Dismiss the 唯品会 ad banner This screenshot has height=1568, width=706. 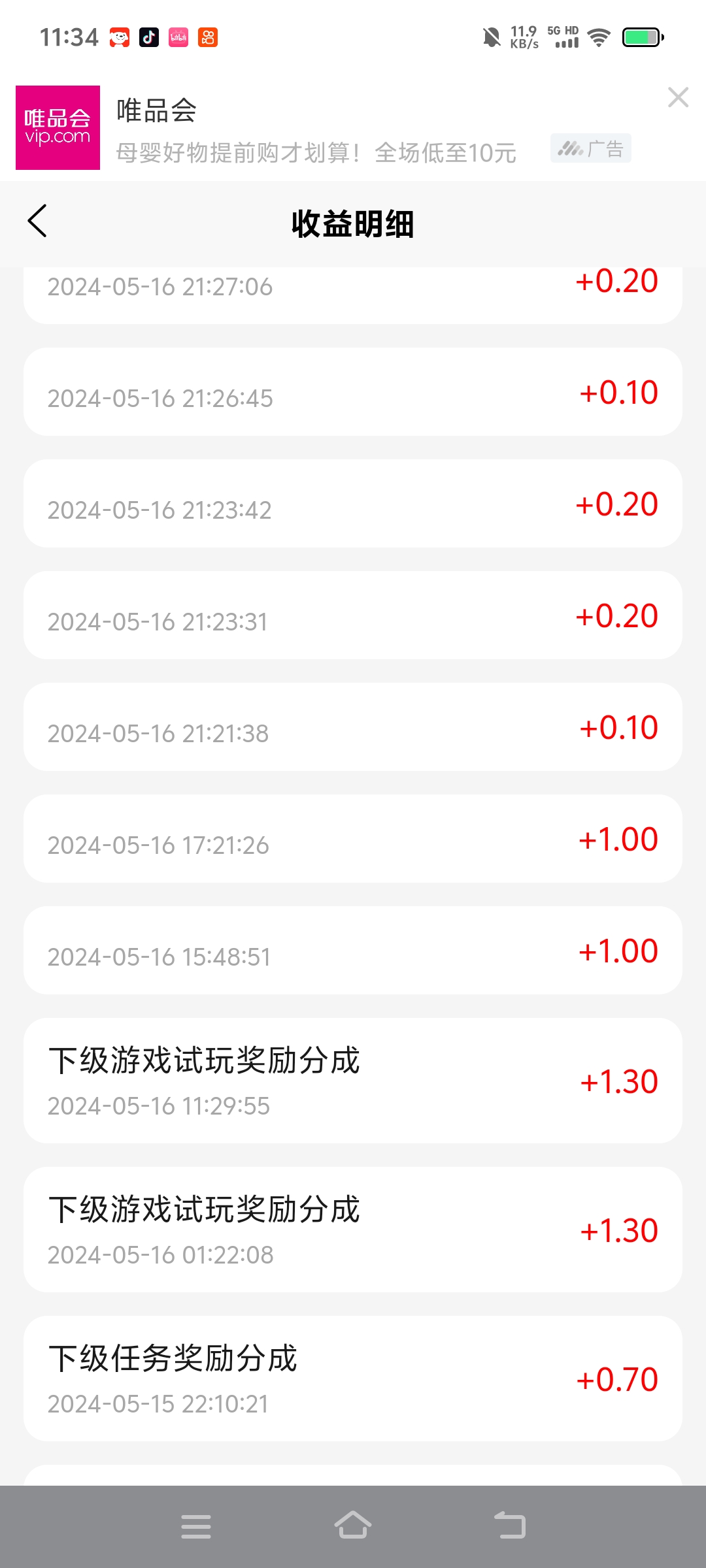(678, 97)
